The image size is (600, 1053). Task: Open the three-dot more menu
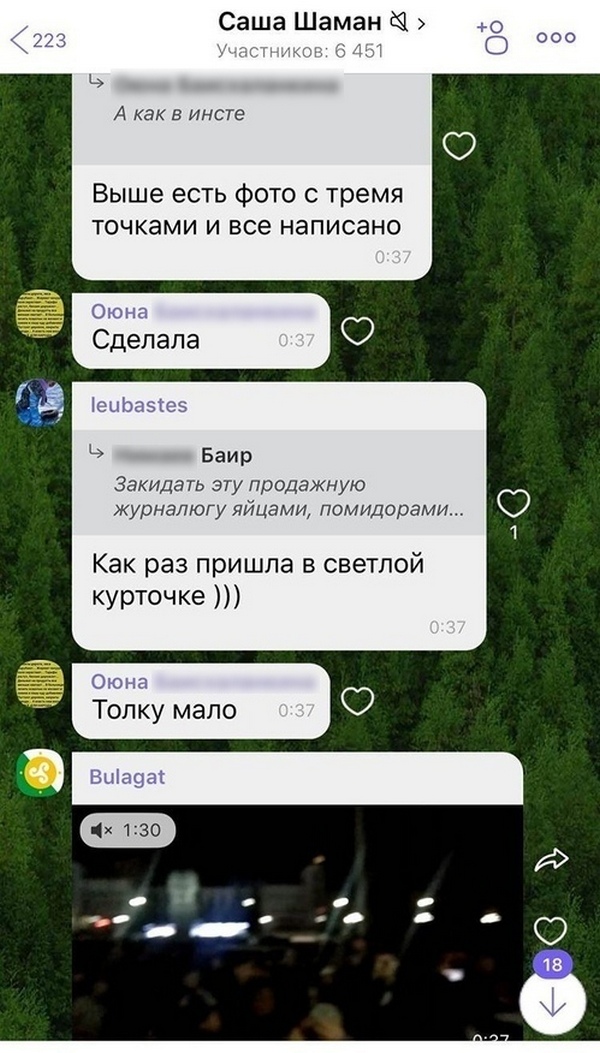[555, 38]
